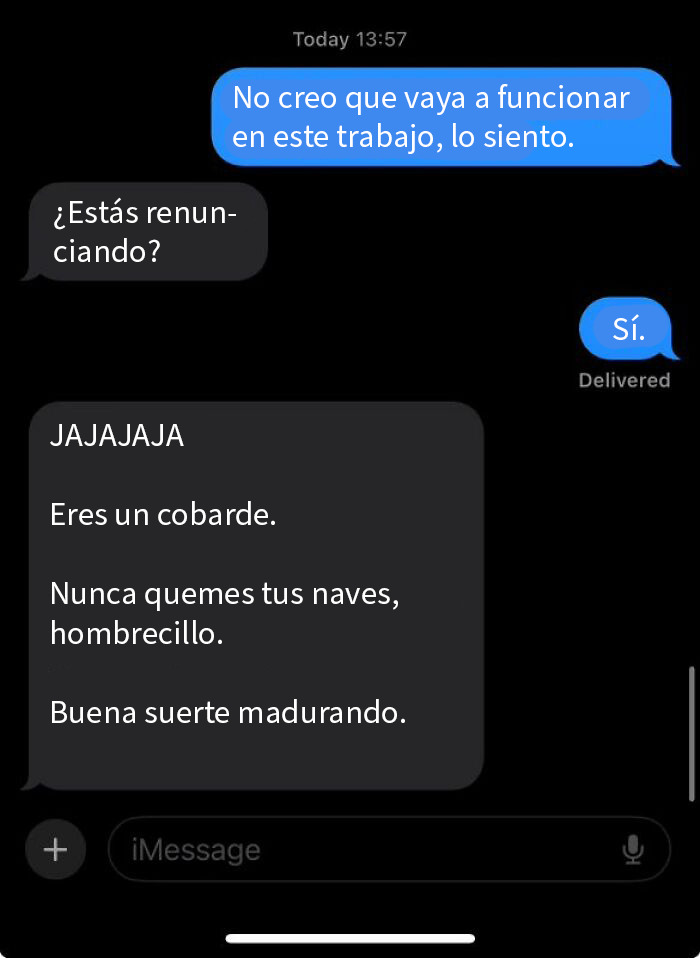Open the plus attachments button
The image size is (700, 958).
click(x=55, y=850)
